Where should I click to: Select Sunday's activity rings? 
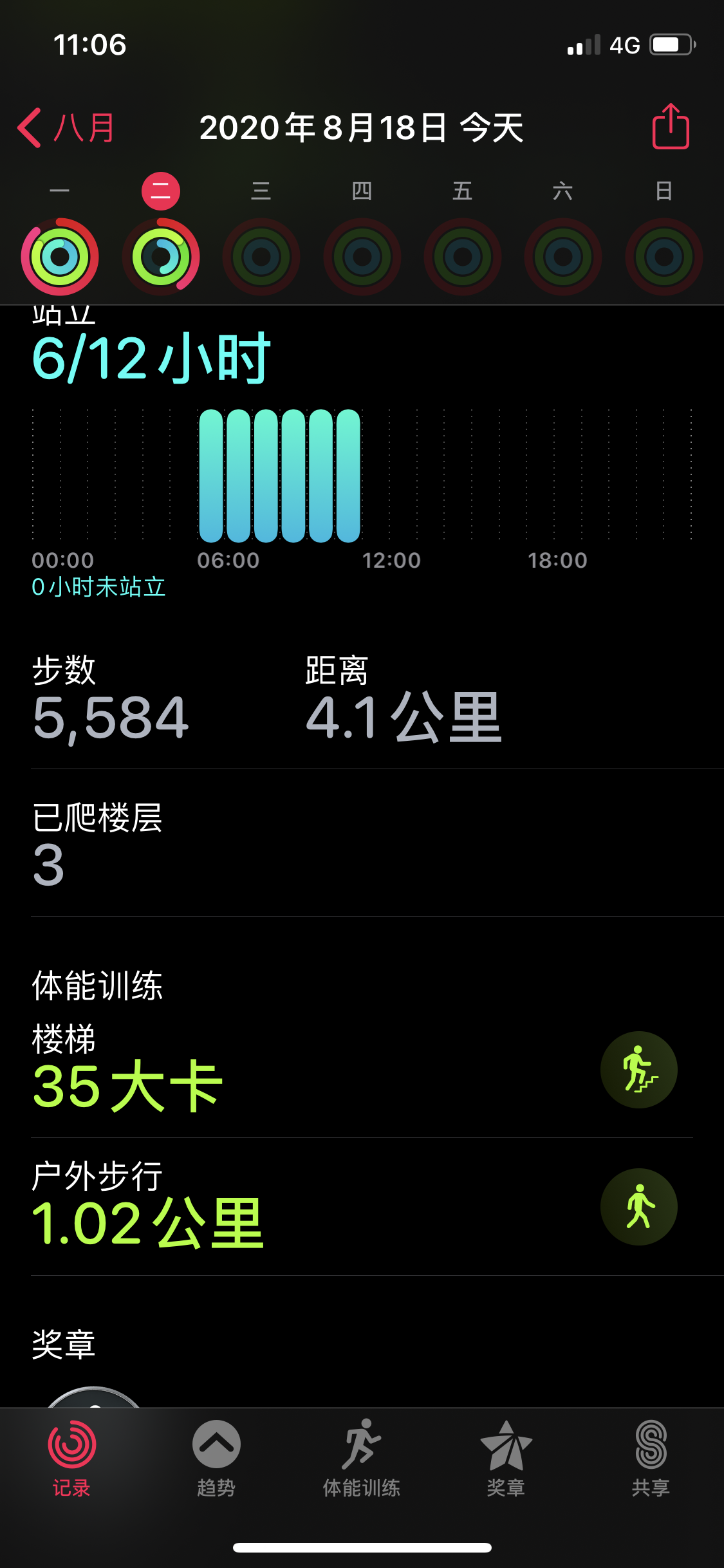664,257
